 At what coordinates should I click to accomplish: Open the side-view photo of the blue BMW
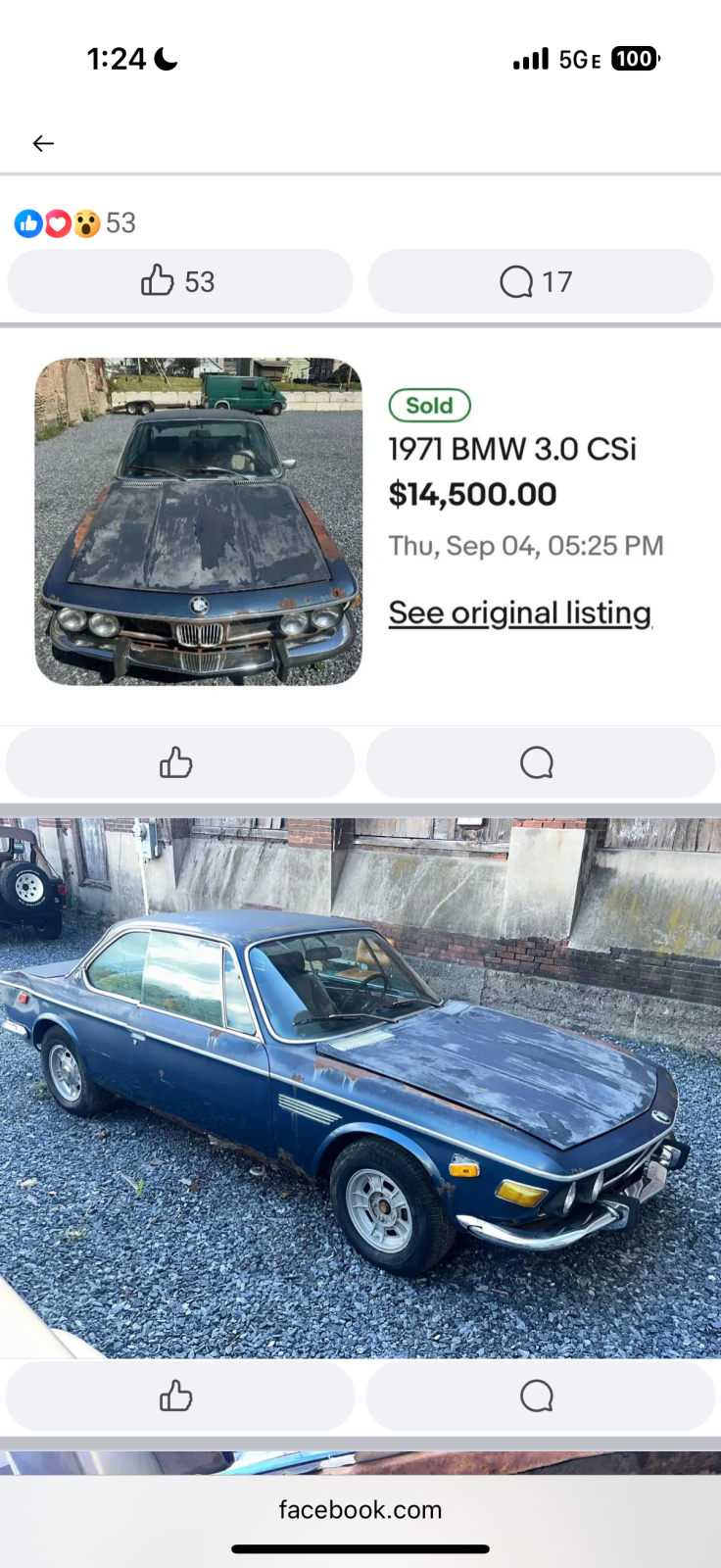coord(360,1088)
